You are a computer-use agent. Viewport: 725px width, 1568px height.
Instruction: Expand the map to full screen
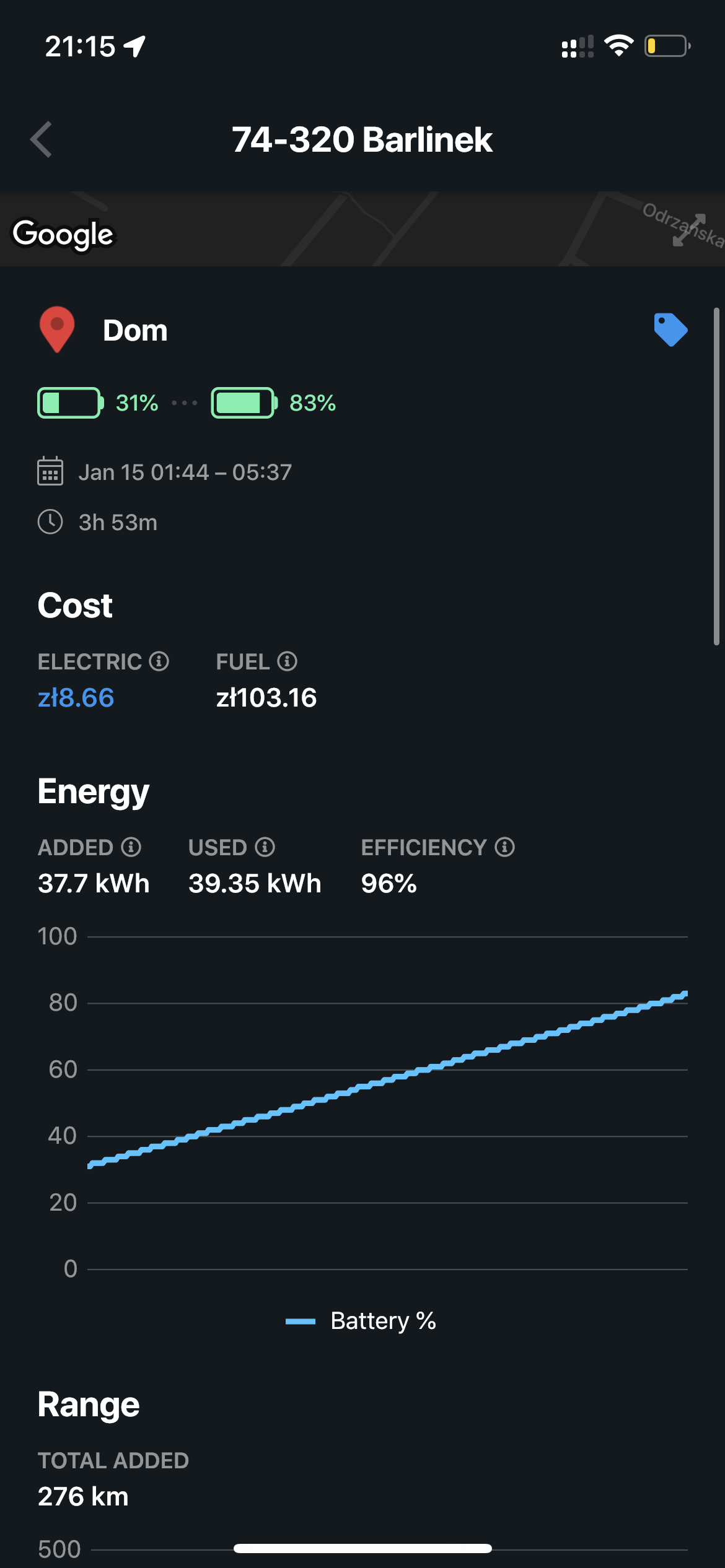pyautogui.click(x=689, y=230)
